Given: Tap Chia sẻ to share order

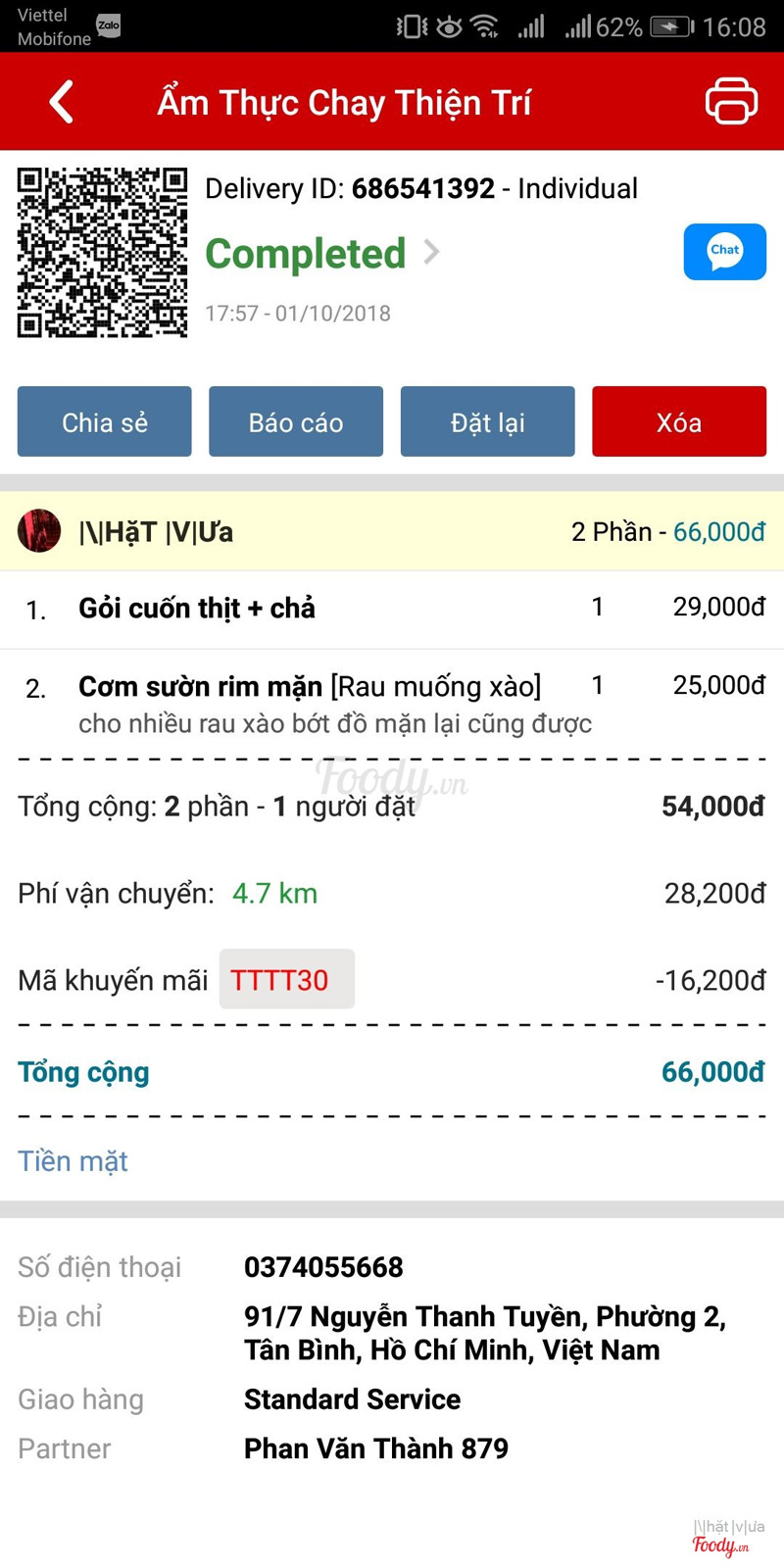Looking at the screenshot, I should pos(105,421).
